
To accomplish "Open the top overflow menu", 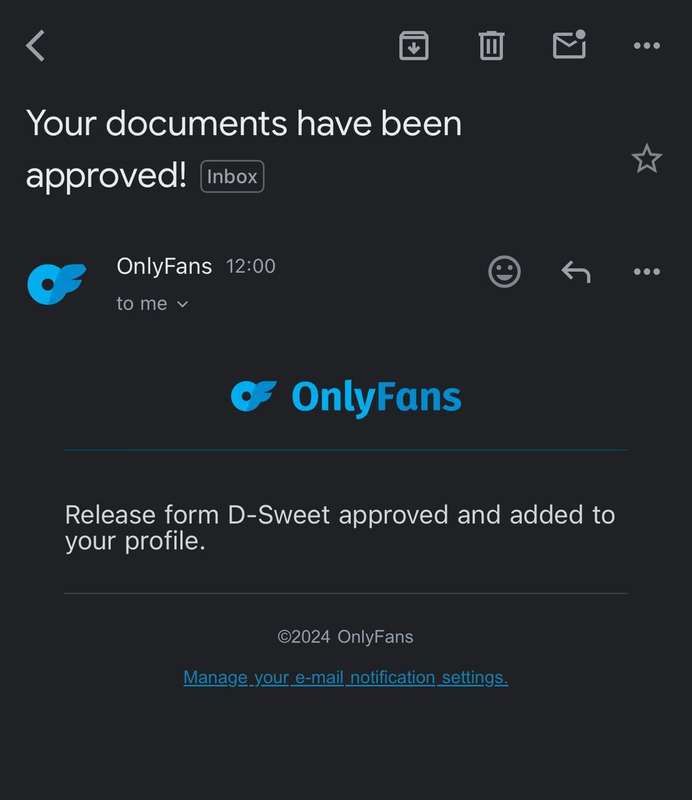I will (647, 45).
